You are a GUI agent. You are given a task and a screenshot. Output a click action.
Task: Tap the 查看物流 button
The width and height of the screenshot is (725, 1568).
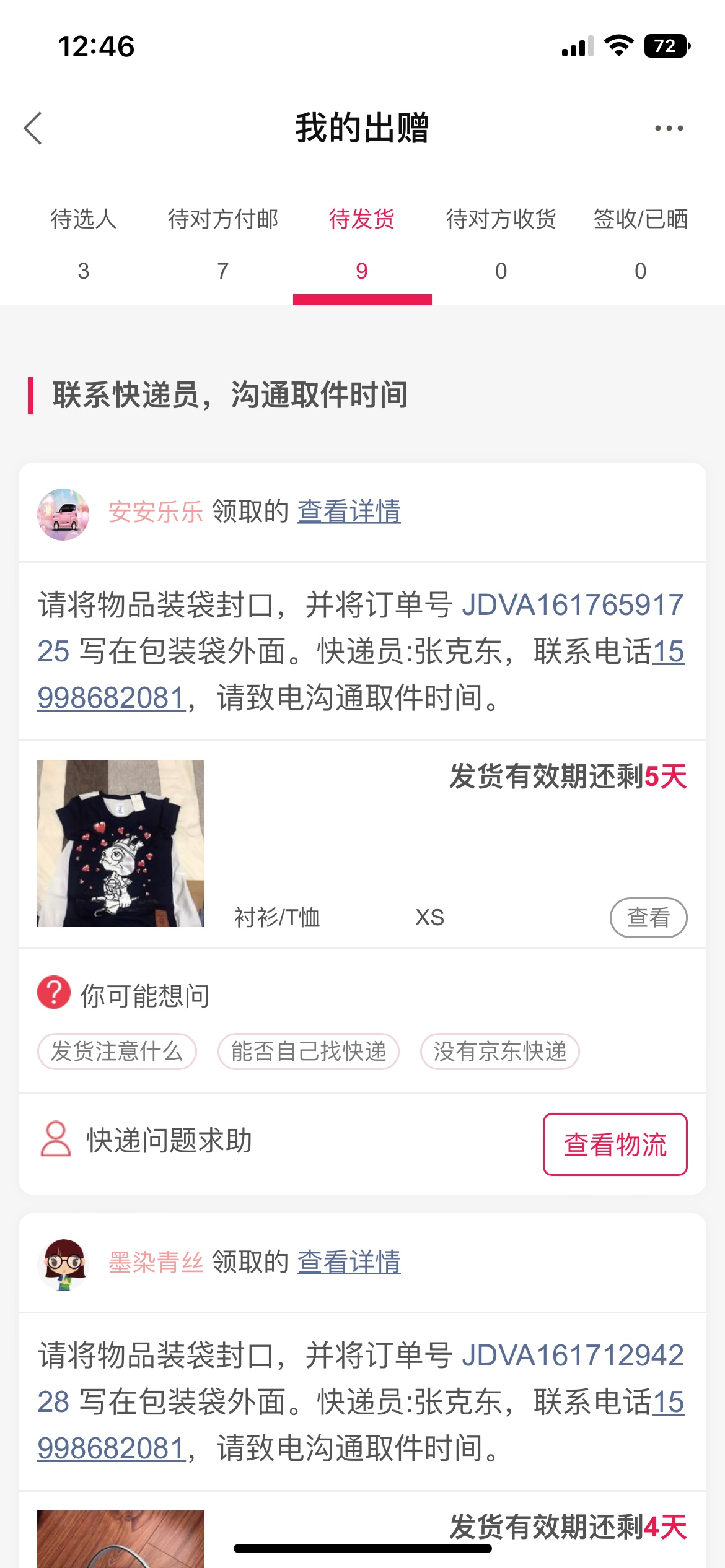click(615, 1144)
